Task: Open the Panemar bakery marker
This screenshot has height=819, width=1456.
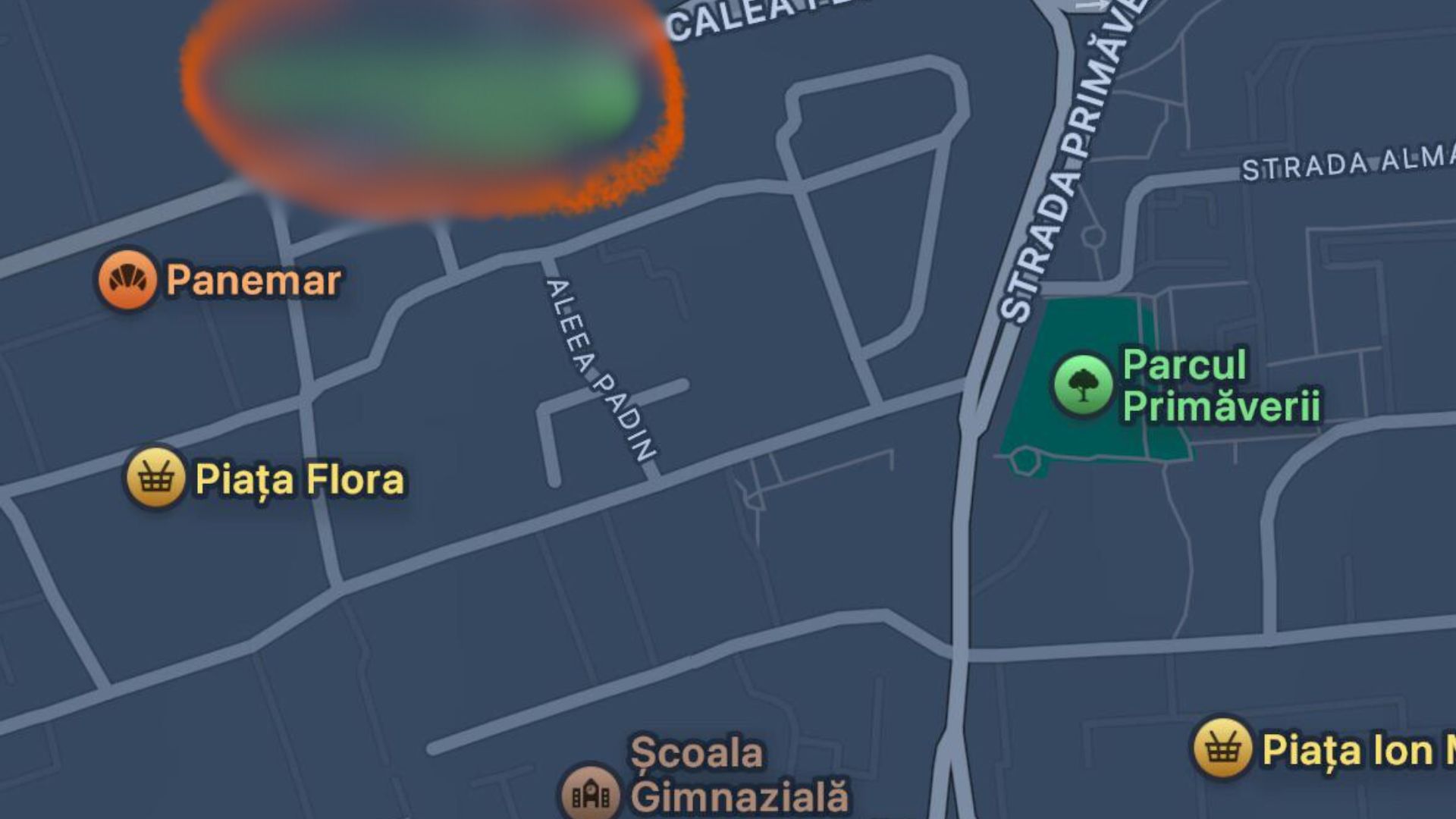Action: point(127,279)
